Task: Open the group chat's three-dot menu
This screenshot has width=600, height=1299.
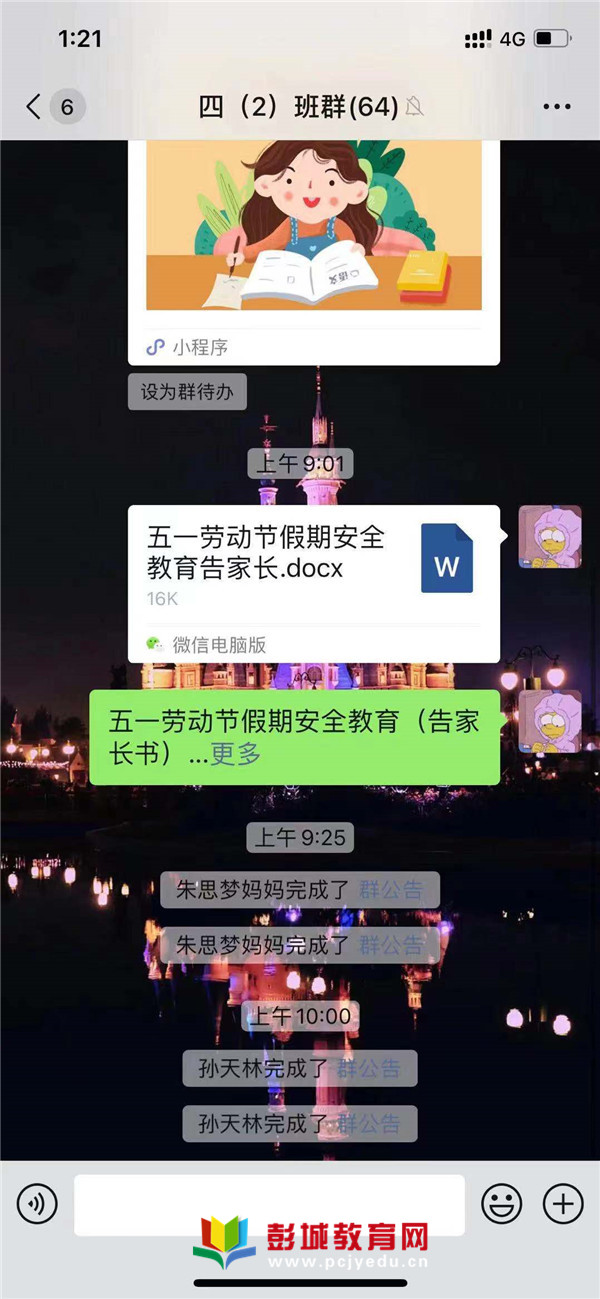Action: 556,107
